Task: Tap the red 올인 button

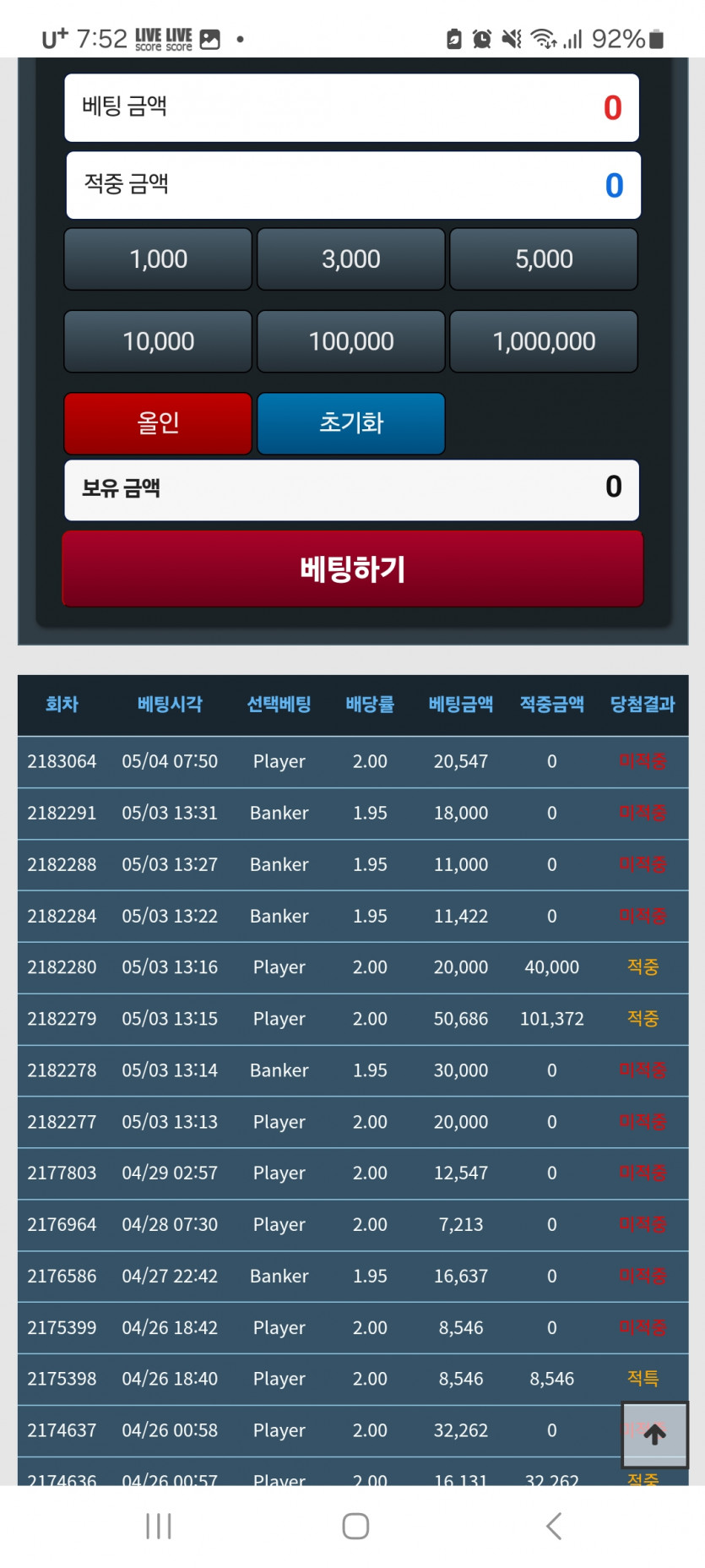Action: point(158,423)
